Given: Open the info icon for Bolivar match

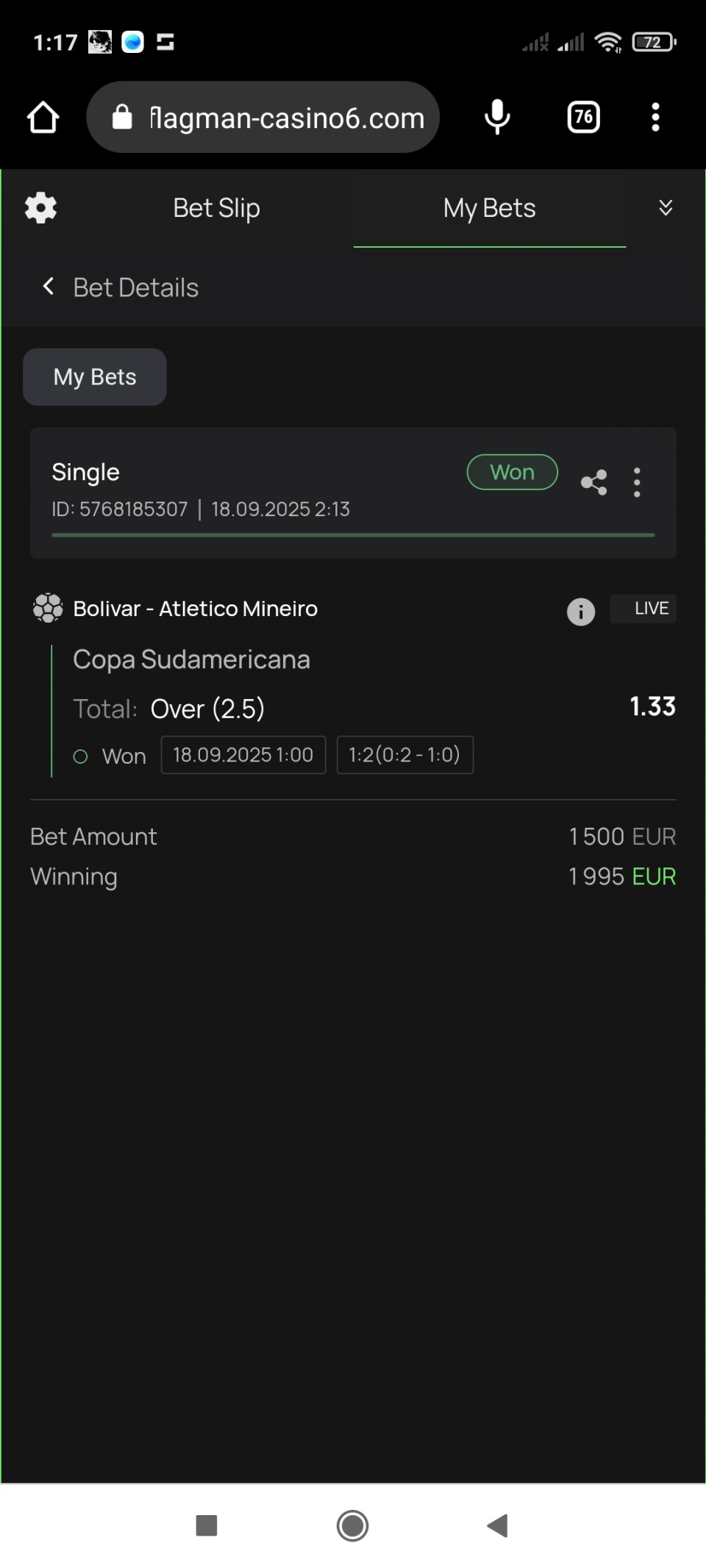Looking at the screenshot, I should pyautogui.click(x=581, y=611).
